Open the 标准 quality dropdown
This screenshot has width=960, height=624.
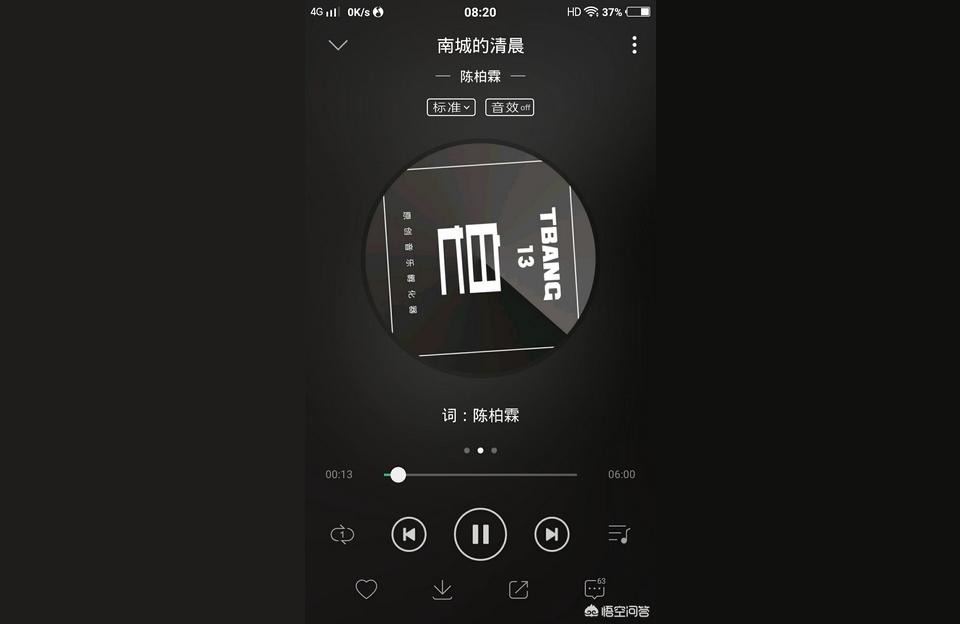[451, 107]
